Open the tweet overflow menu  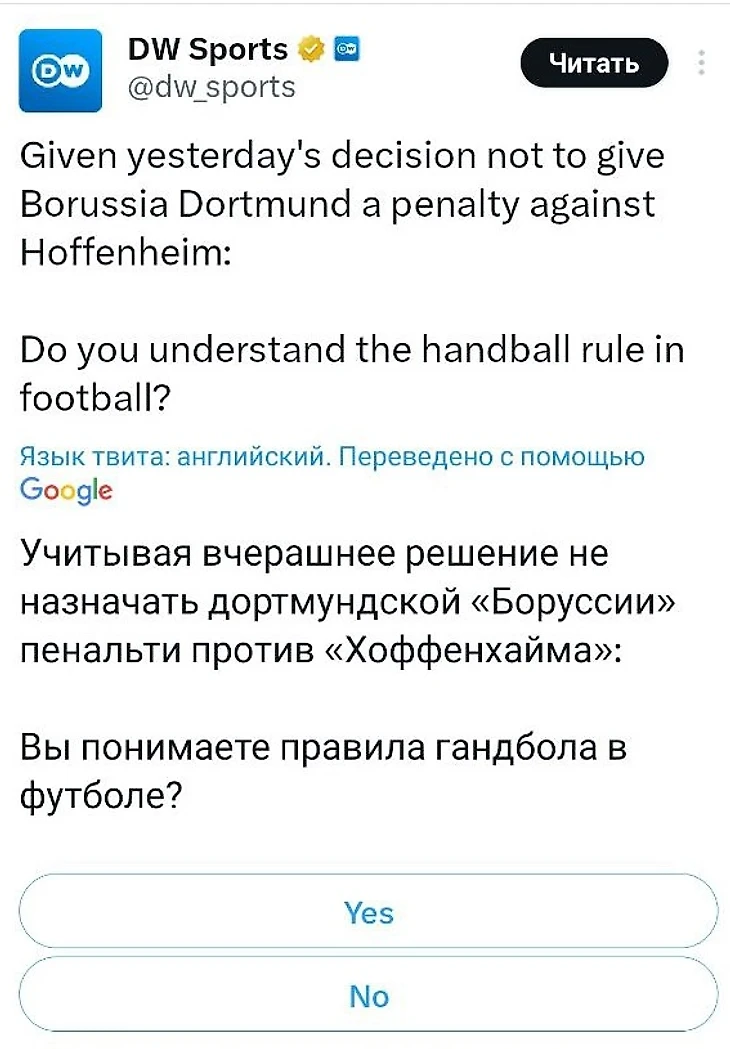702,64
